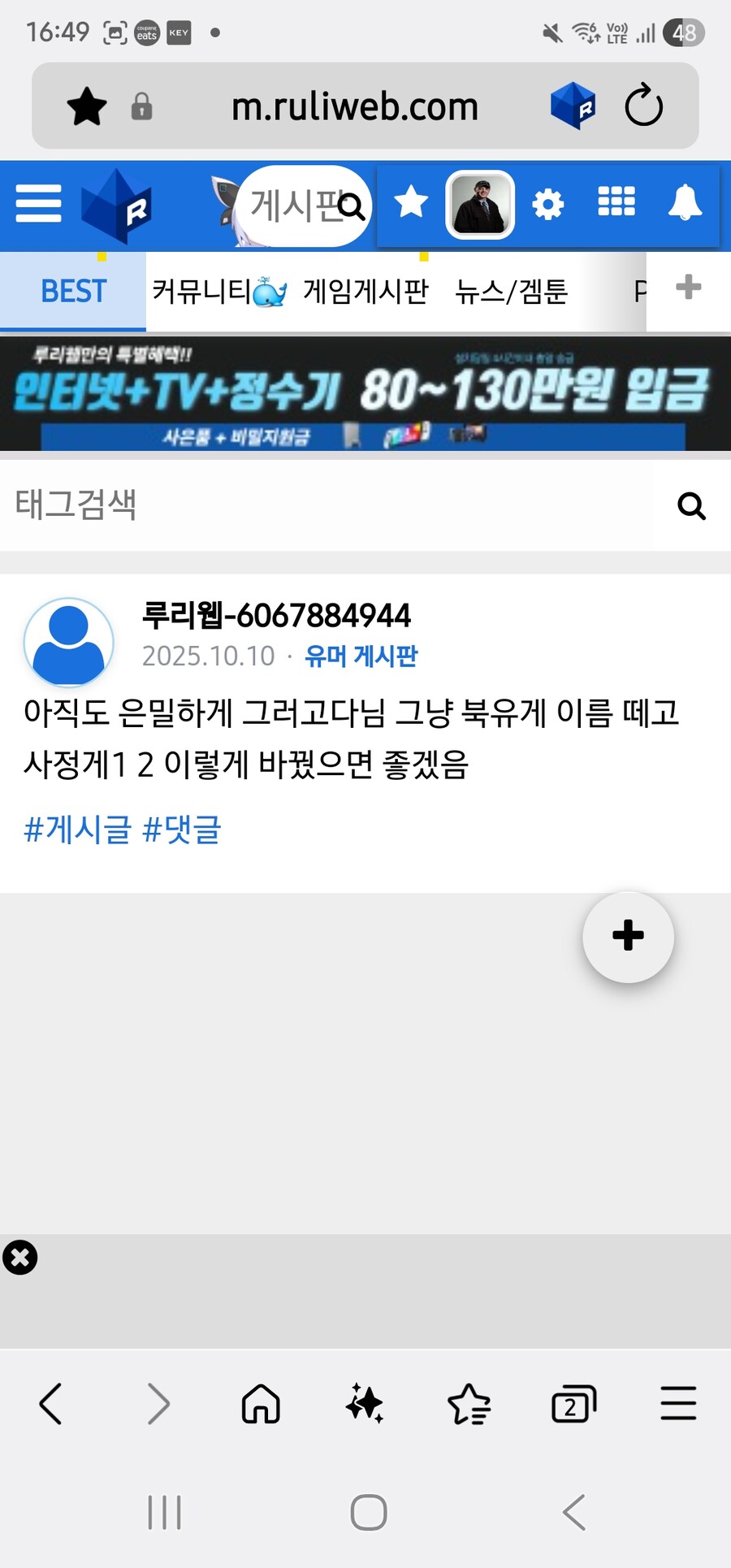Viewport: 731px width, 1568px height.
Task: Switch to the BEST tab
Action: [x=73, y=291]
